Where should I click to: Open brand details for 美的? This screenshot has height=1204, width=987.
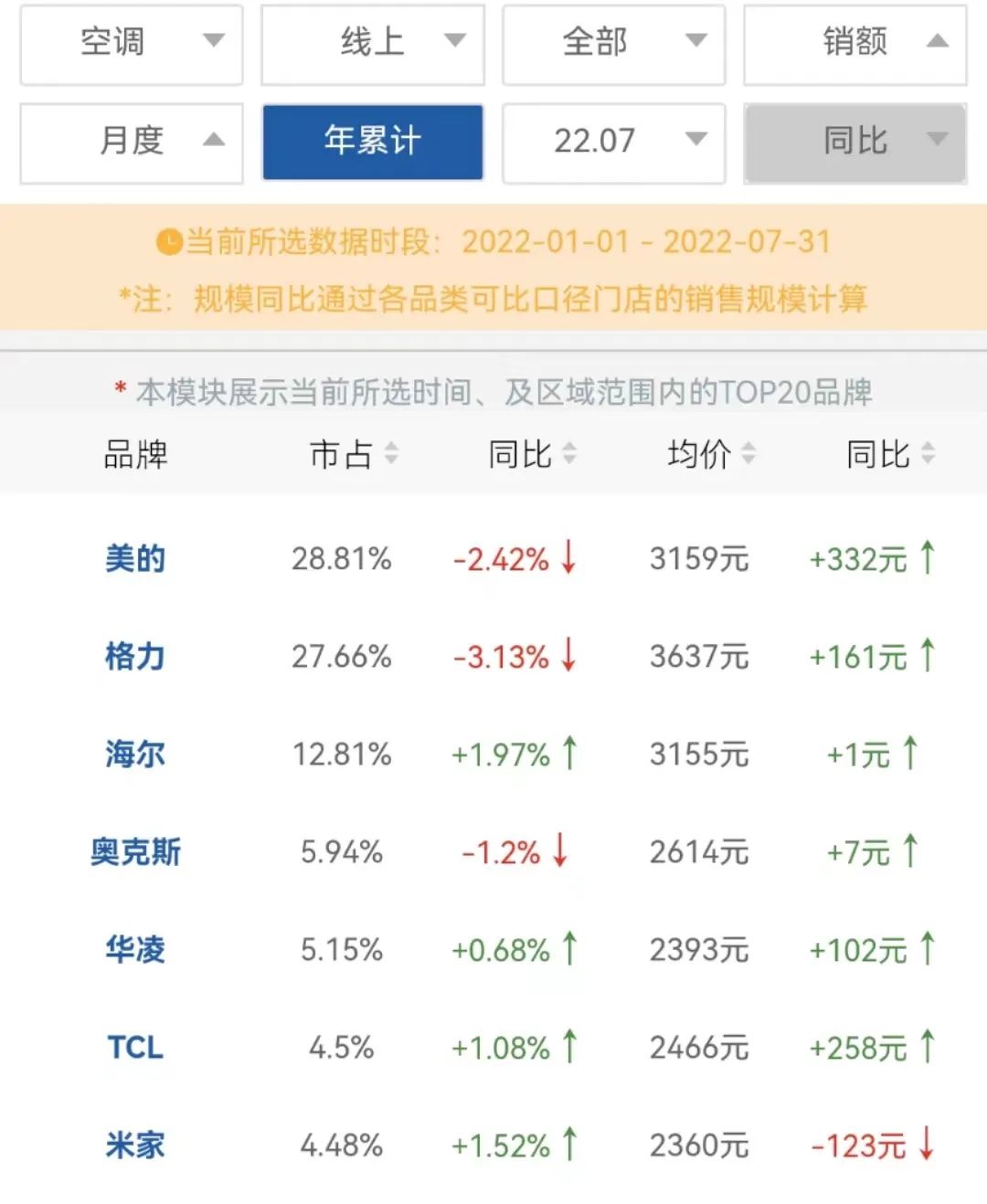[x=135, y=558]
